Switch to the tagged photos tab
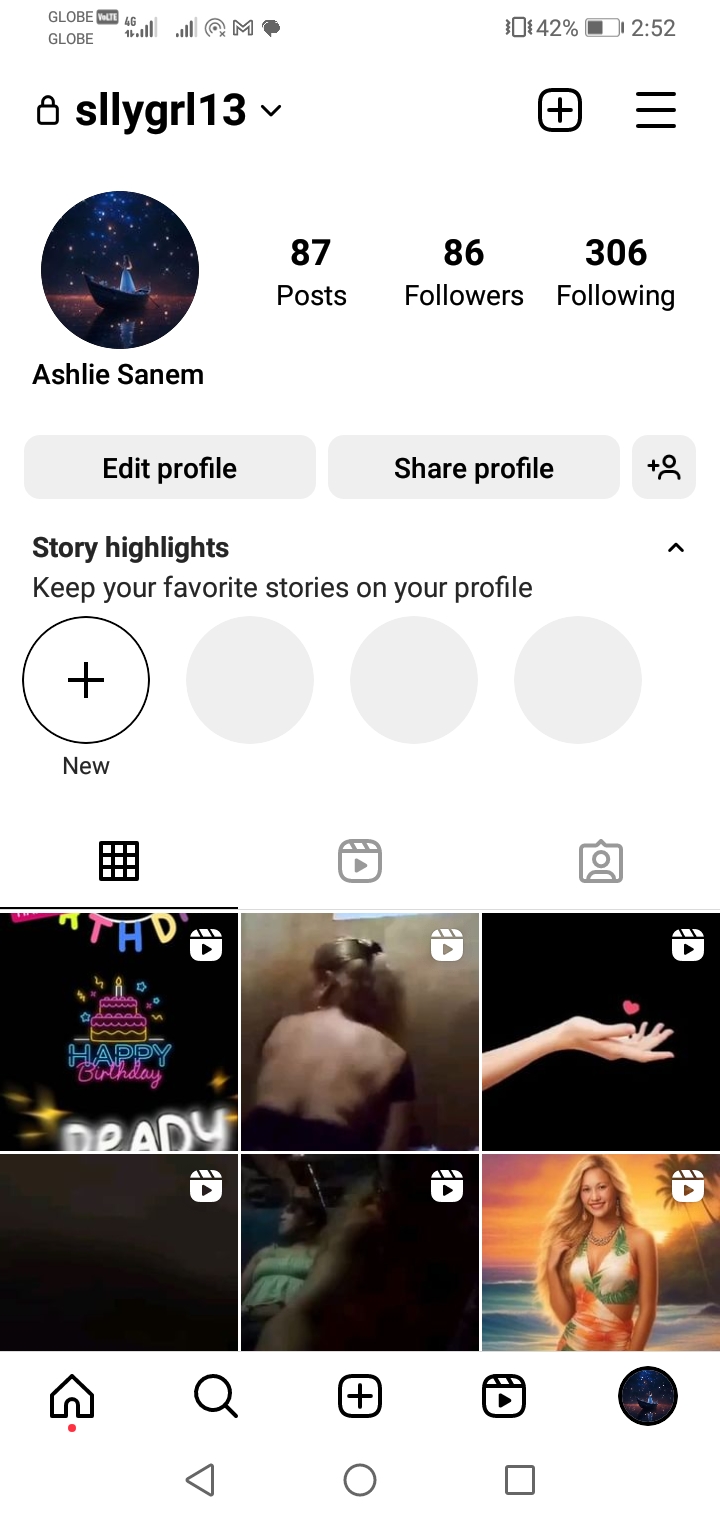Screen dimensions: 720x1520 click(x=601, y=861)
